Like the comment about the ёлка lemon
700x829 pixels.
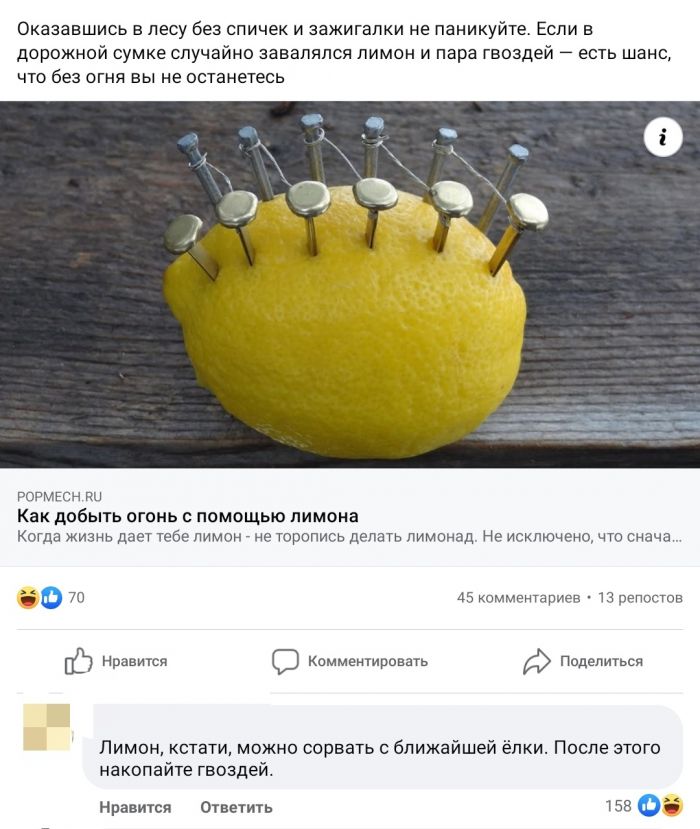(x=135, y=807)
